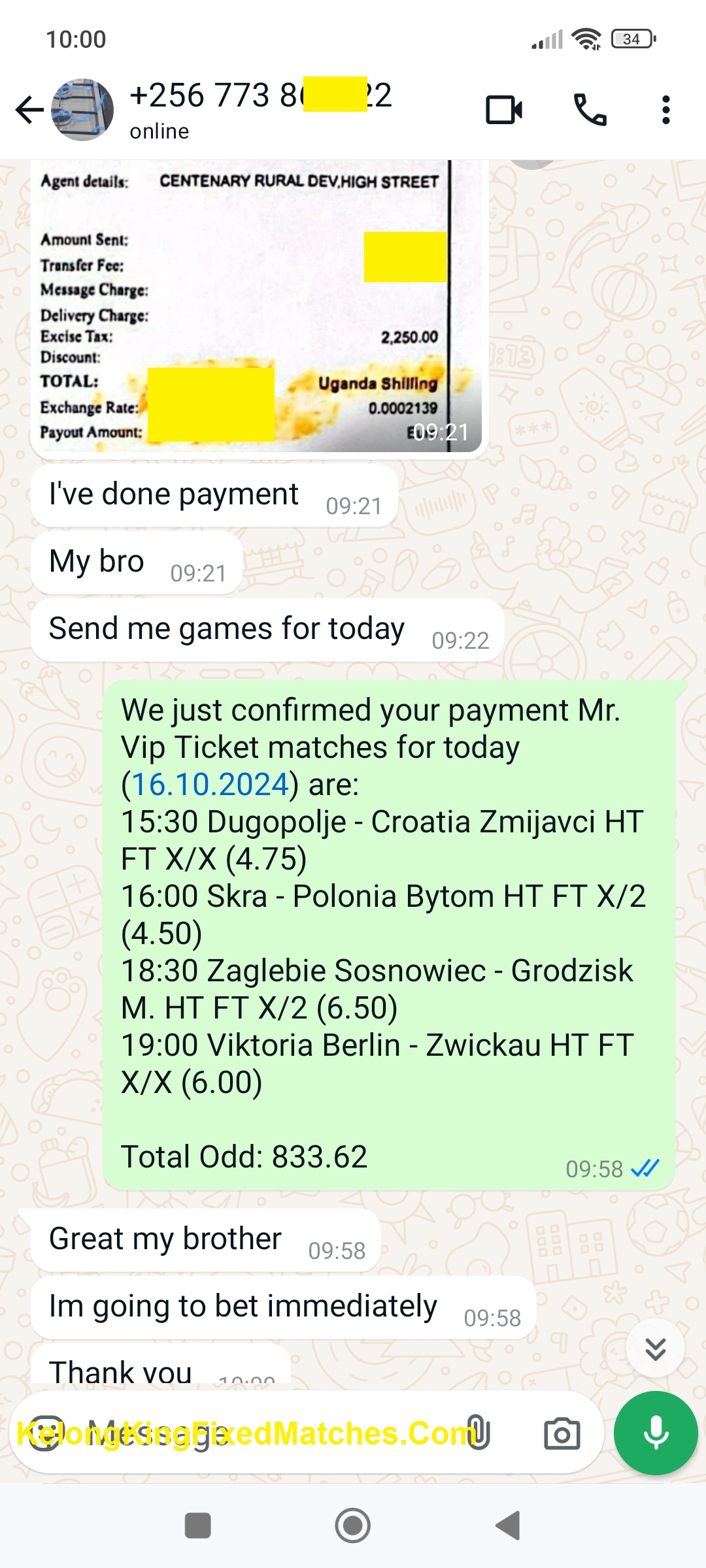Focus the message input field
The image size is (706, 1568).
click(x=261, y=1433)
